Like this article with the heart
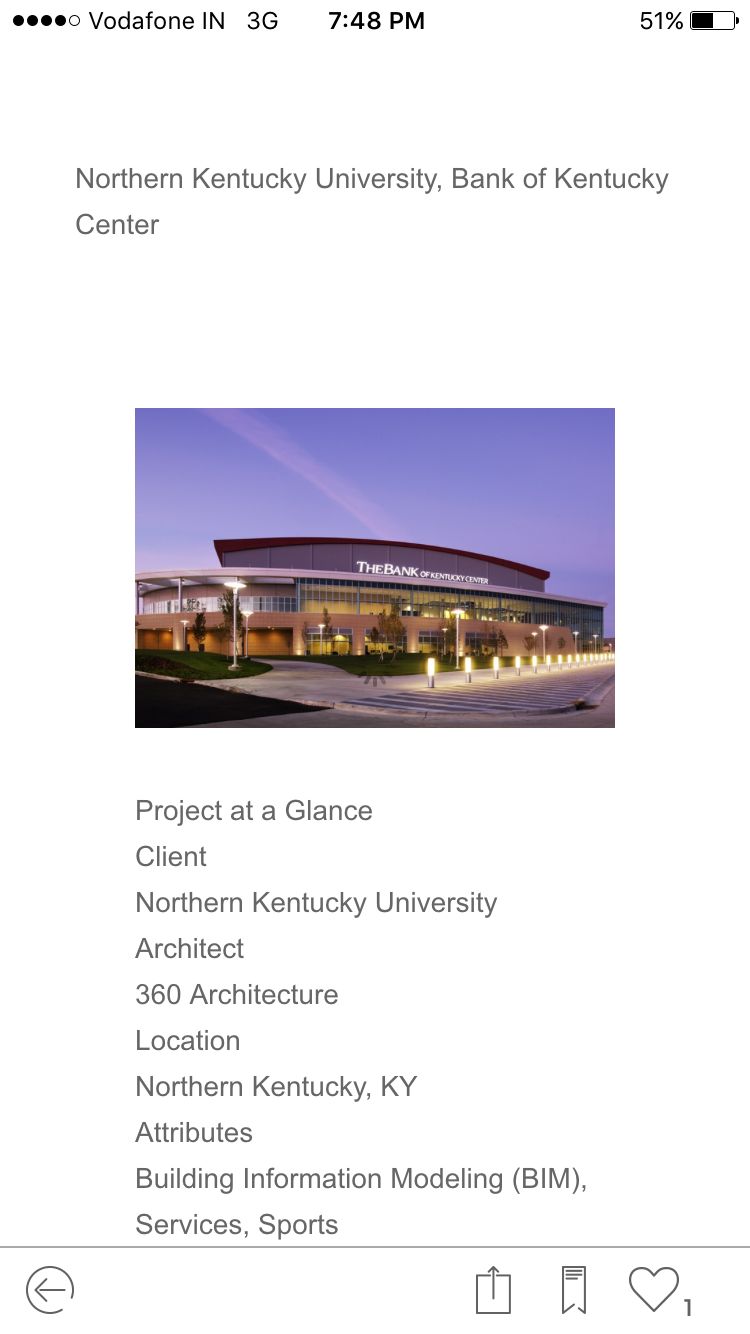Viewport: 750px width, 1334px height. (653, 1289)
